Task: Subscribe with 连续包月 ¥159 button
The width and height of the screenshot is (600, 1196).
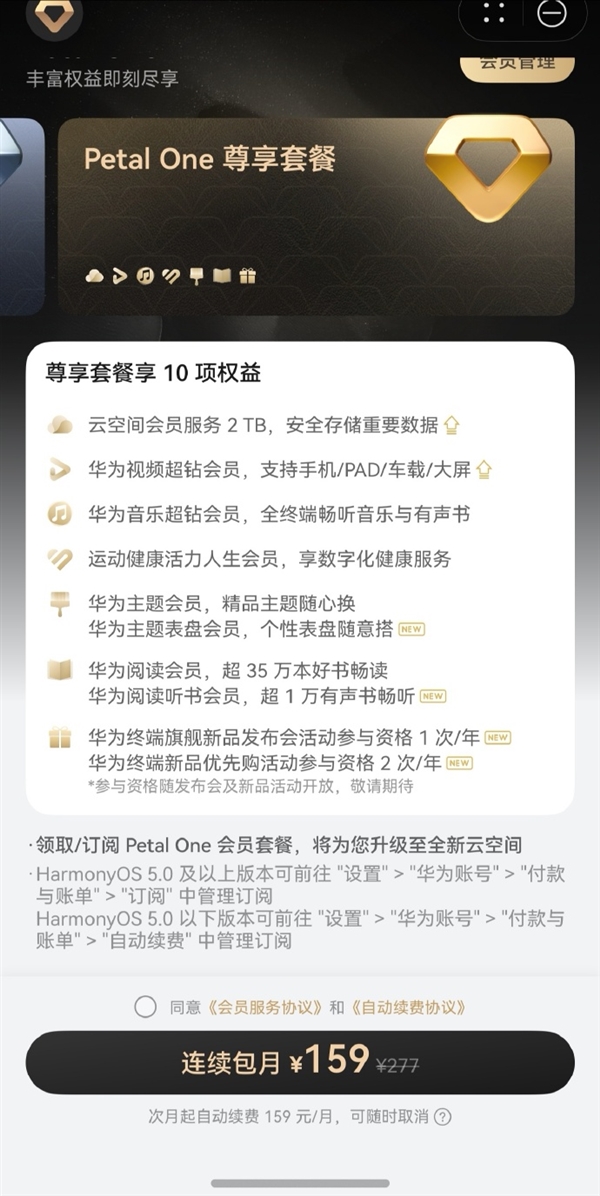Action: (300, 1062)
